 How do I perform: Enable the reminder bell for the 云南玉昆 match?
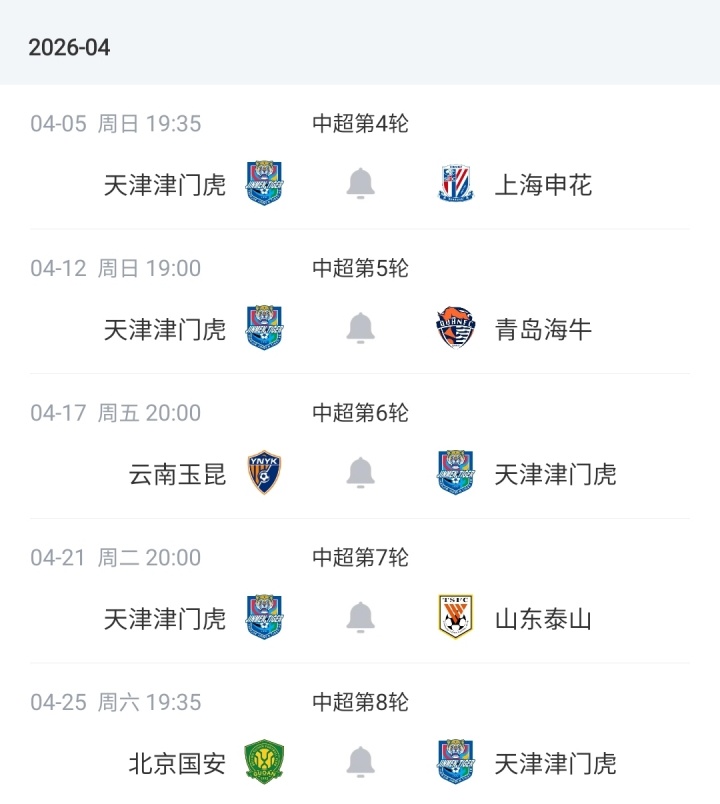point(360,473)
